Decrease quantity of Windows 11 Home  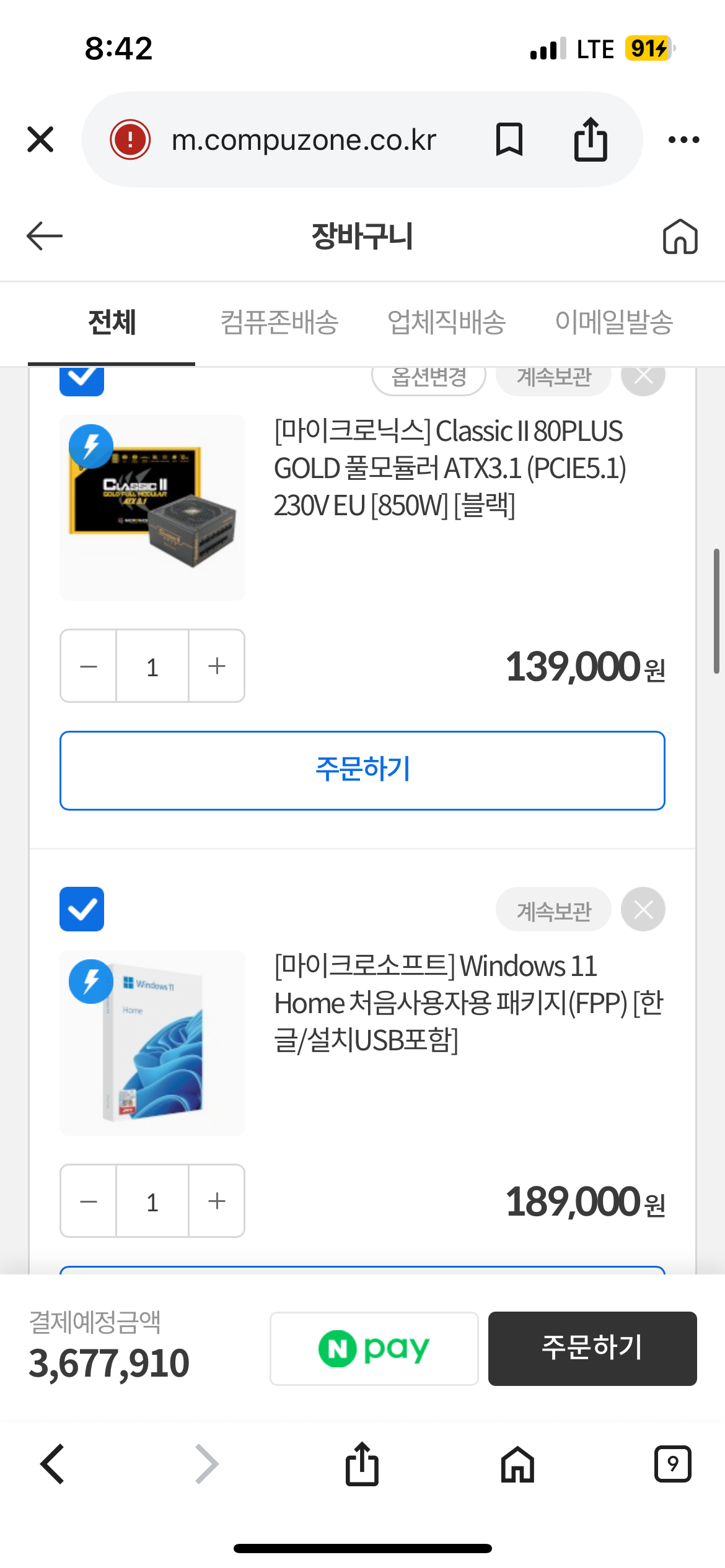pos(89,1201)
